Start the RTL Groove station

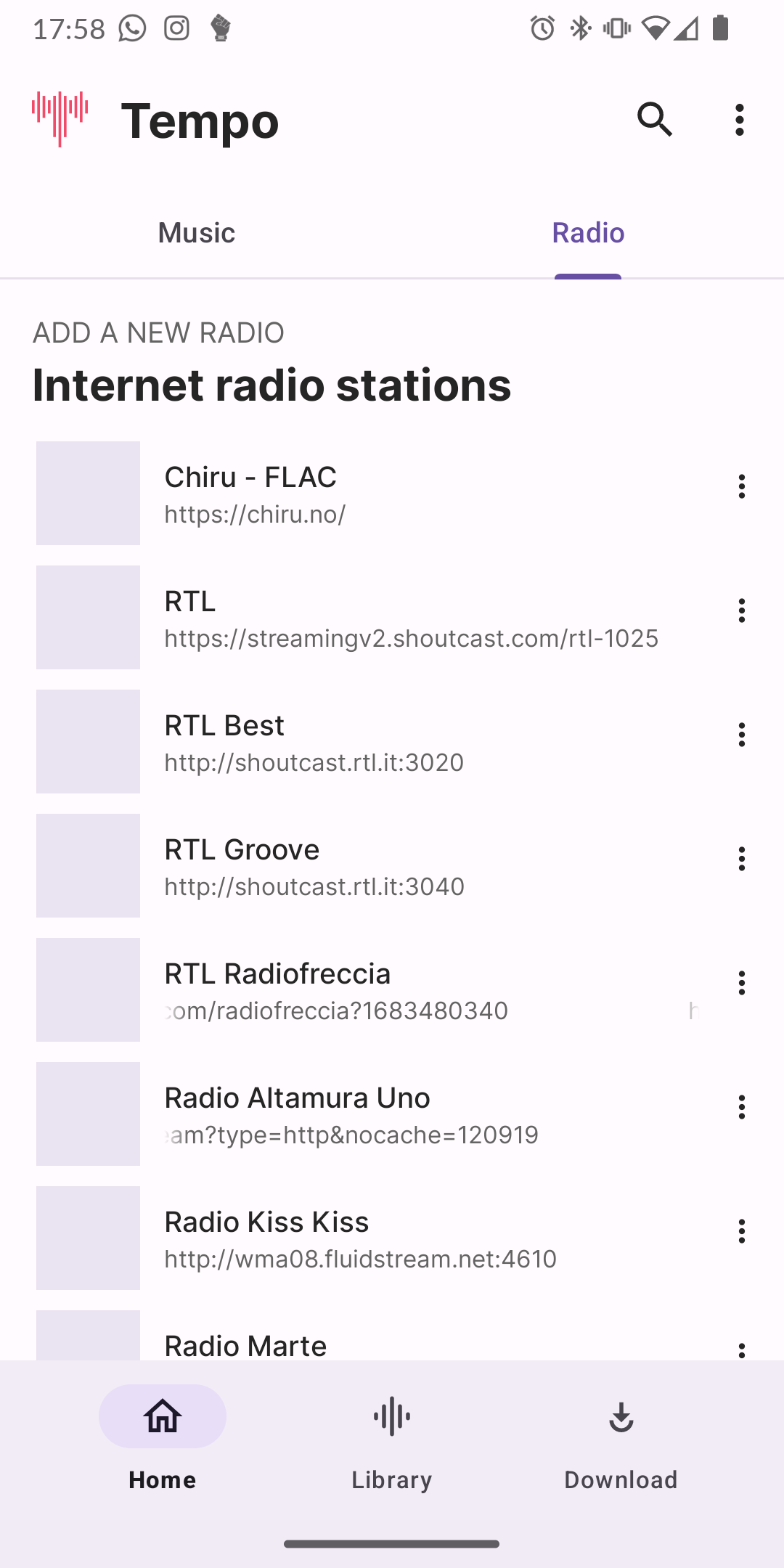pyautogui.click(x=363, y=866)
